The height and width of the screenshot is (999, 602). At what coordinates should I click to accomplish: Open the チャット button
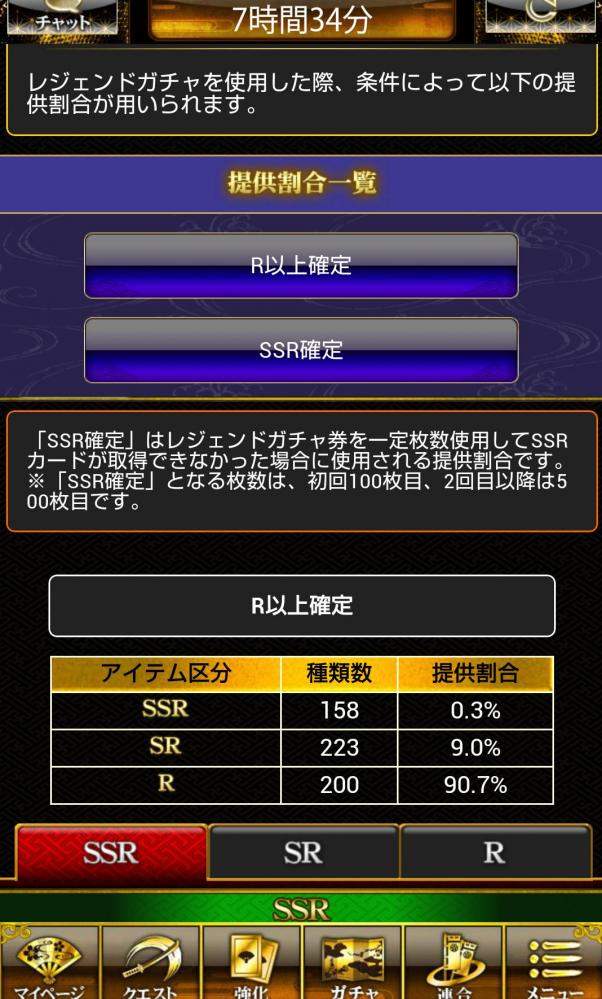point(62,18)
